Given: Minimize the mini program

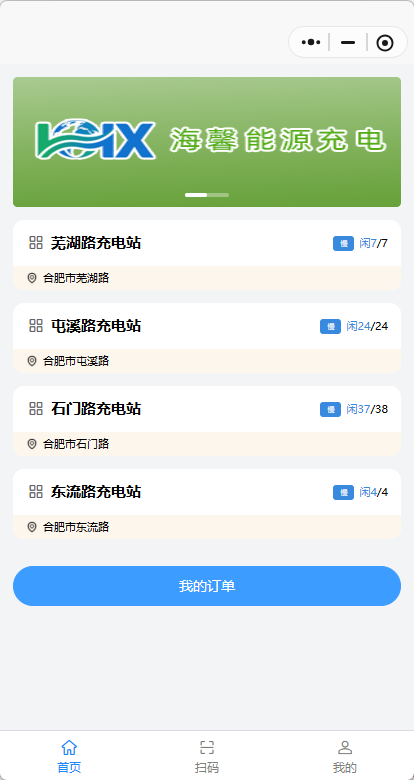Looking at the screenshot, I should click(348, 42).
